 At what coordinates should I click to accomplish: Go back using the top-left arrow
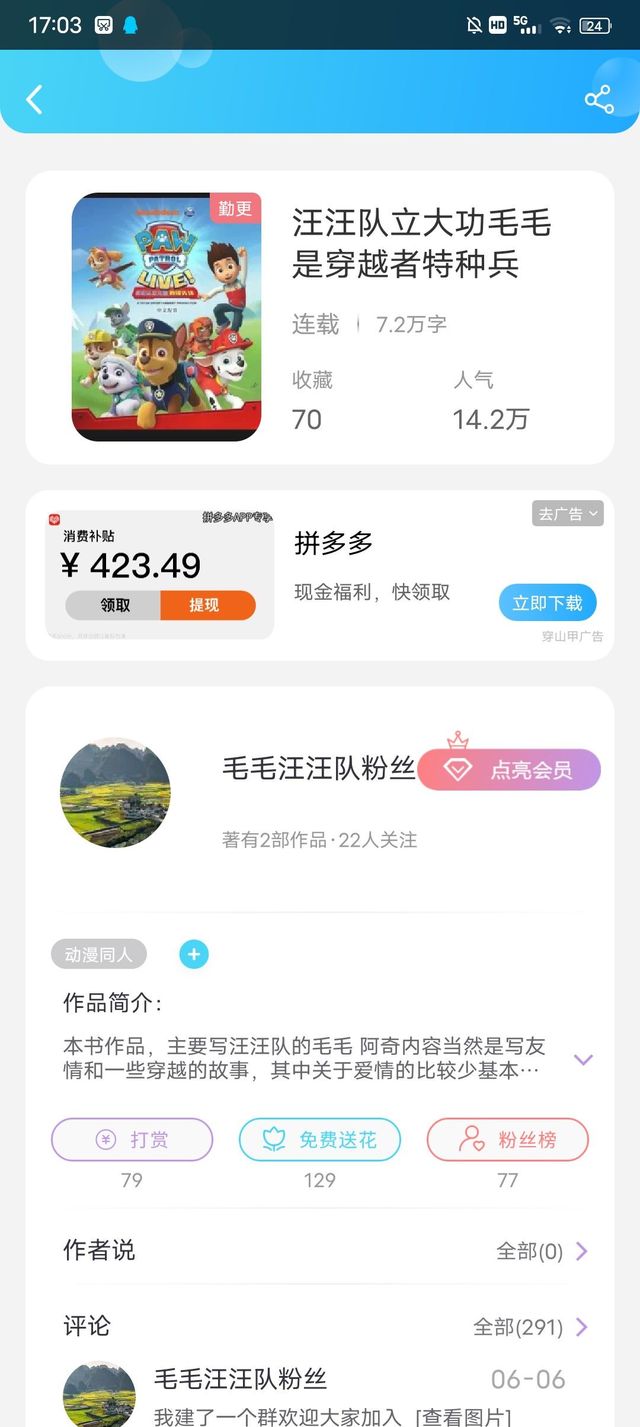click(x=35, y=99)
